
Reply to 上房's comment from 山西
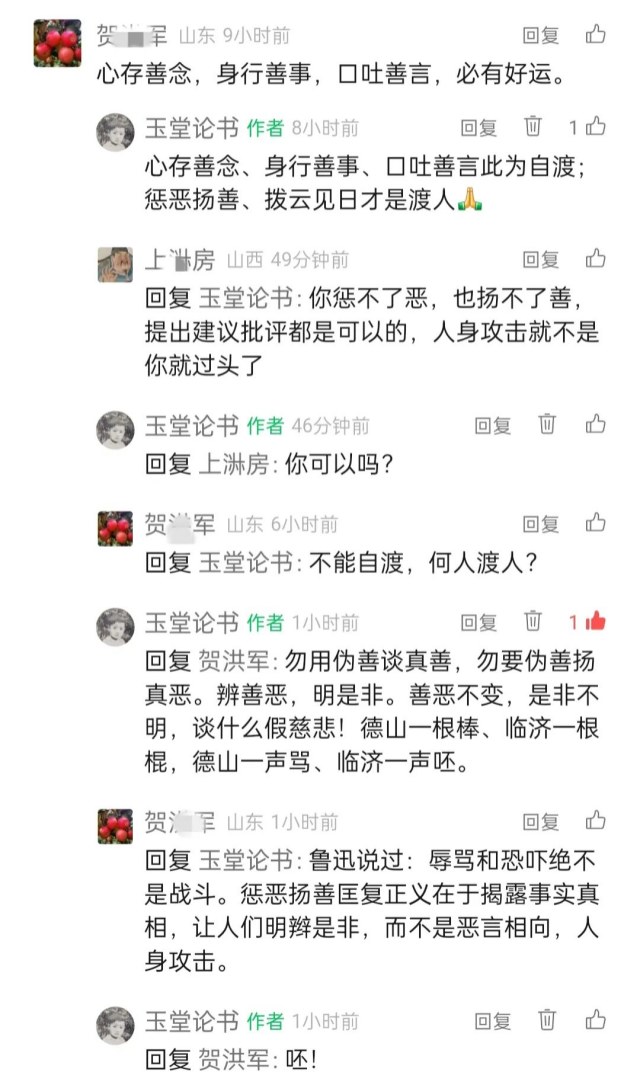541,260
